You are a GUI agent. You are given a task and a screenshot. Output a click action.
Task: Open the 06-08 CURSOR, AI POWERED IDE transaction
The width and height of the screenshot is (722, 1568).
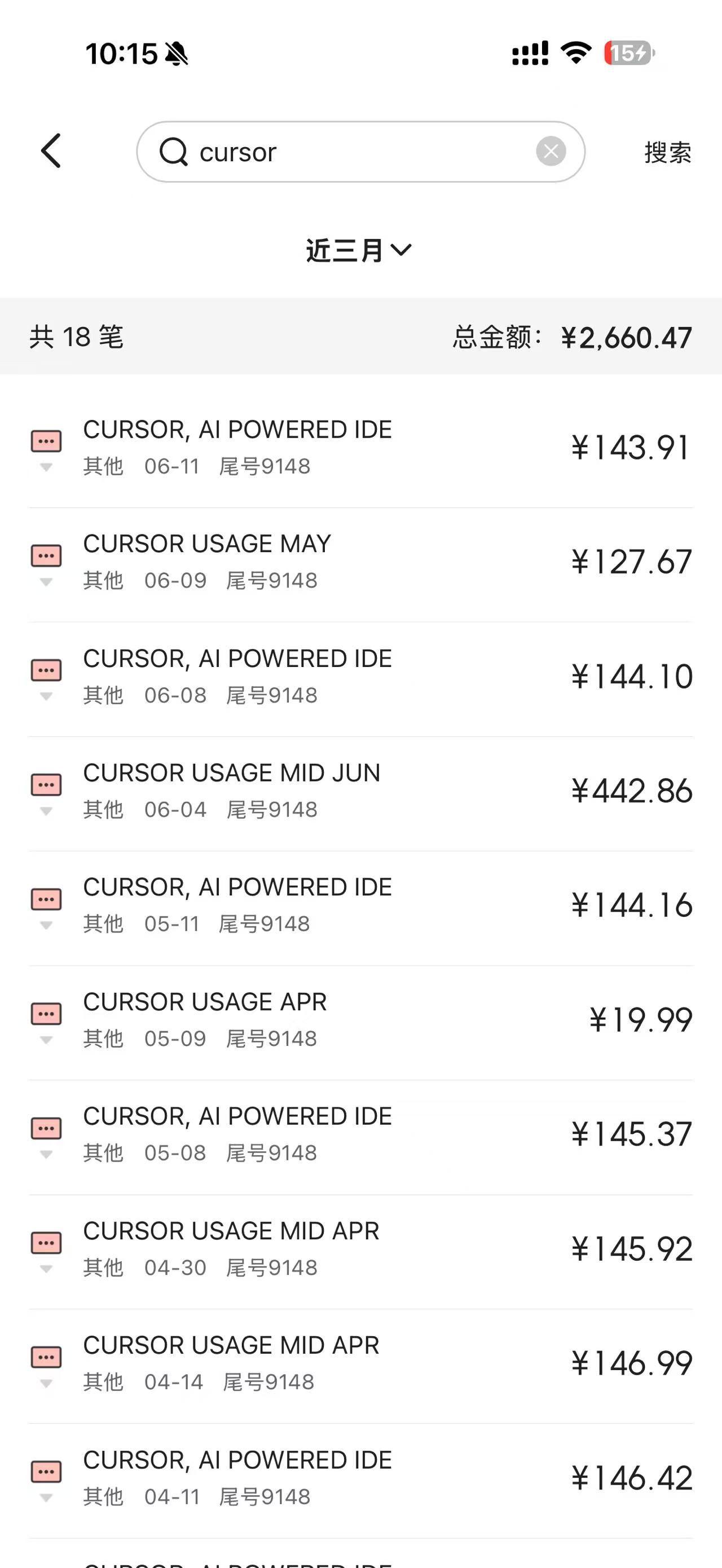[361, 676]
